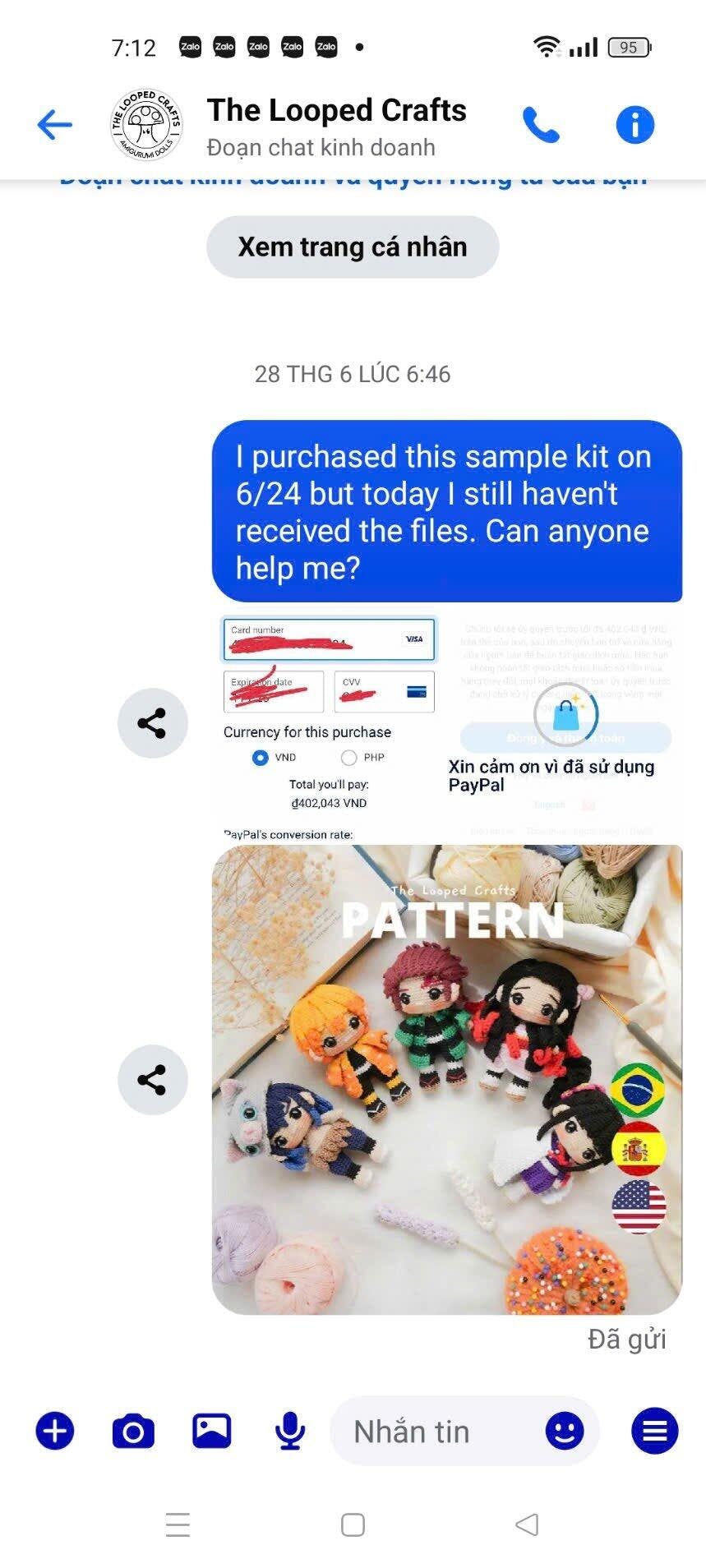The height and width of the screenshot is (1568, 706).
Task: Pick a photo from the gallery
Action: (x=211, y=1431)
